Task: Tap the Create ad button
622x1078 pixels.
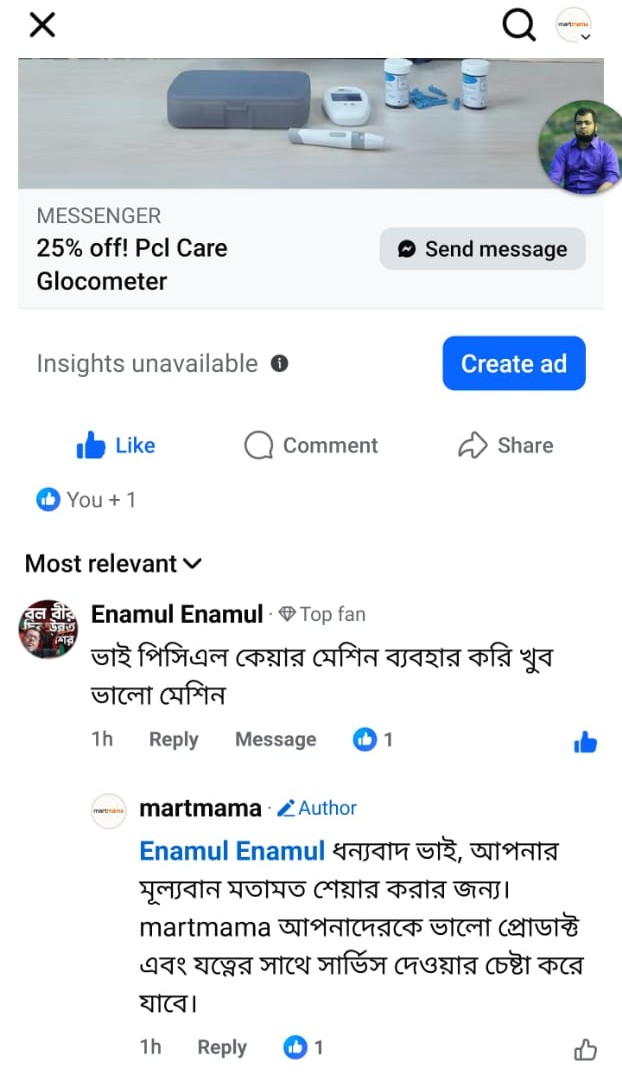Action: (x=513, y=363)
